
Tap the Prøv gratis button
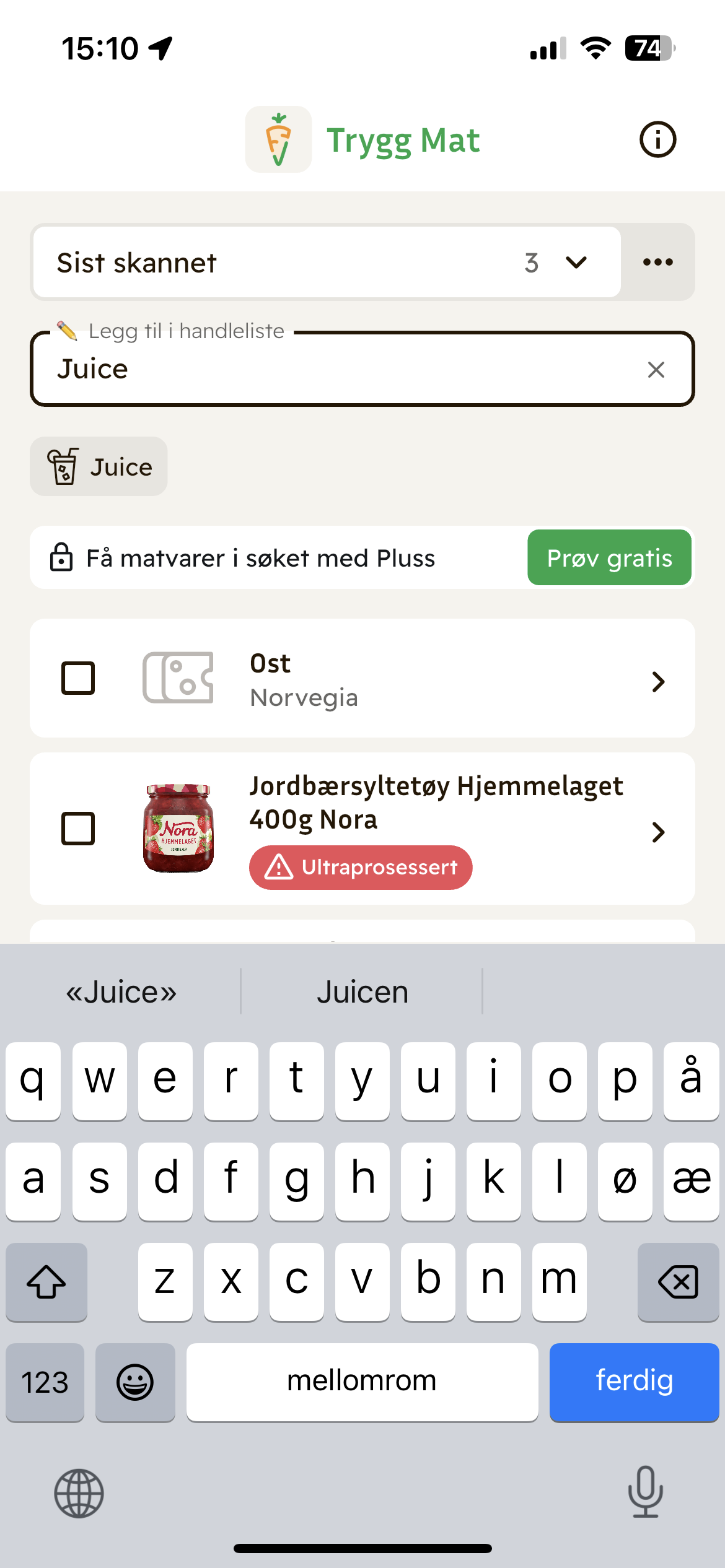(x=609, y=558)
